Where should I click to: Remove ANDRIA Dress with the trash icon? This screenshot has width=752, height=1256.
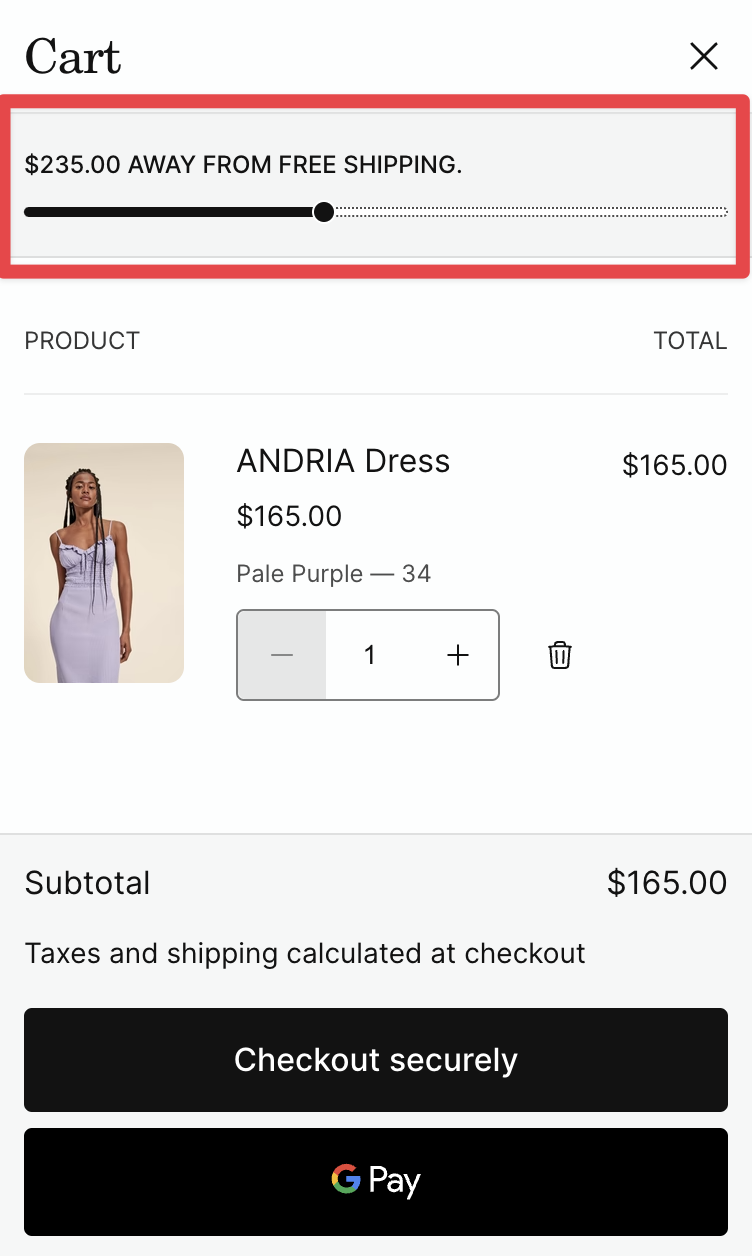click(x=560, y=655)
